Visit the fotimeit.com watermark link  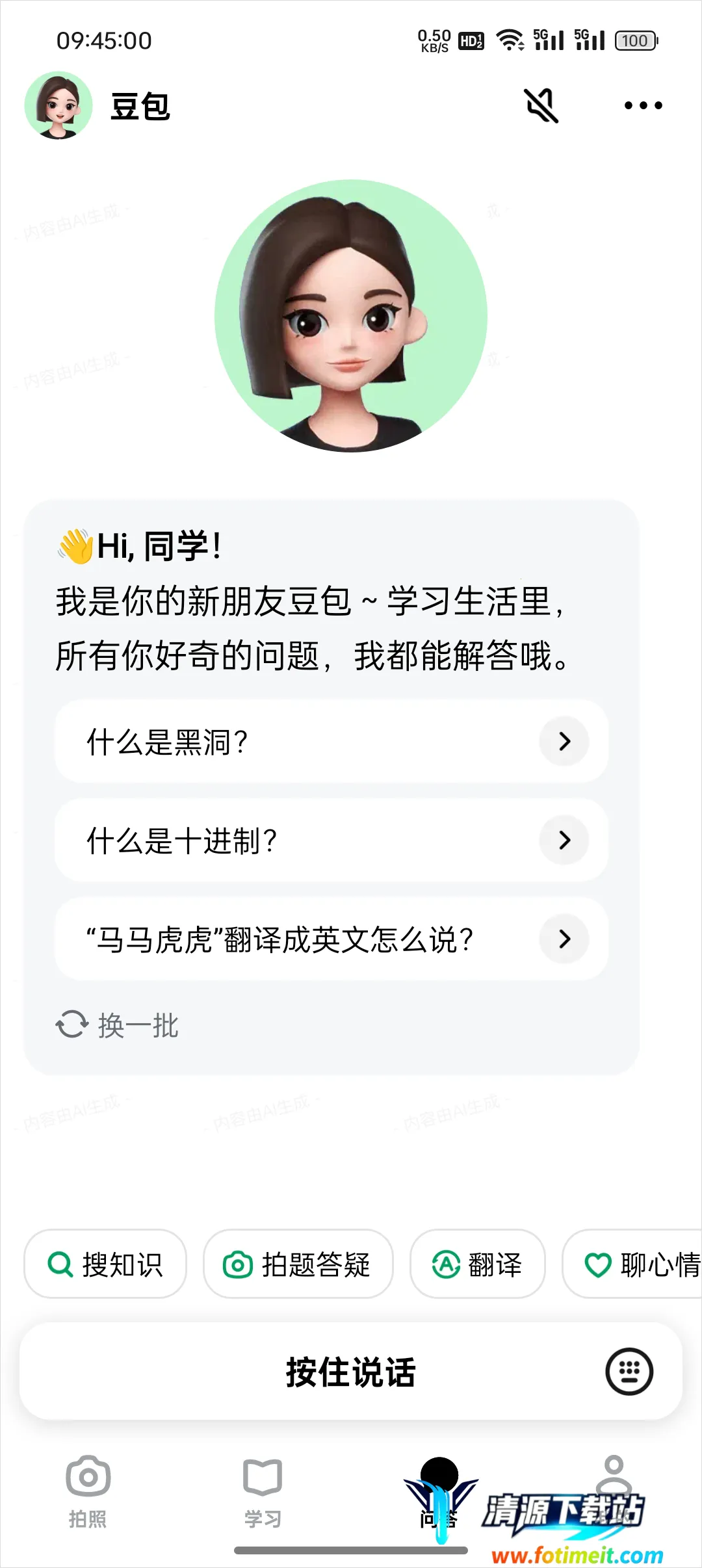click(577, 1552)
